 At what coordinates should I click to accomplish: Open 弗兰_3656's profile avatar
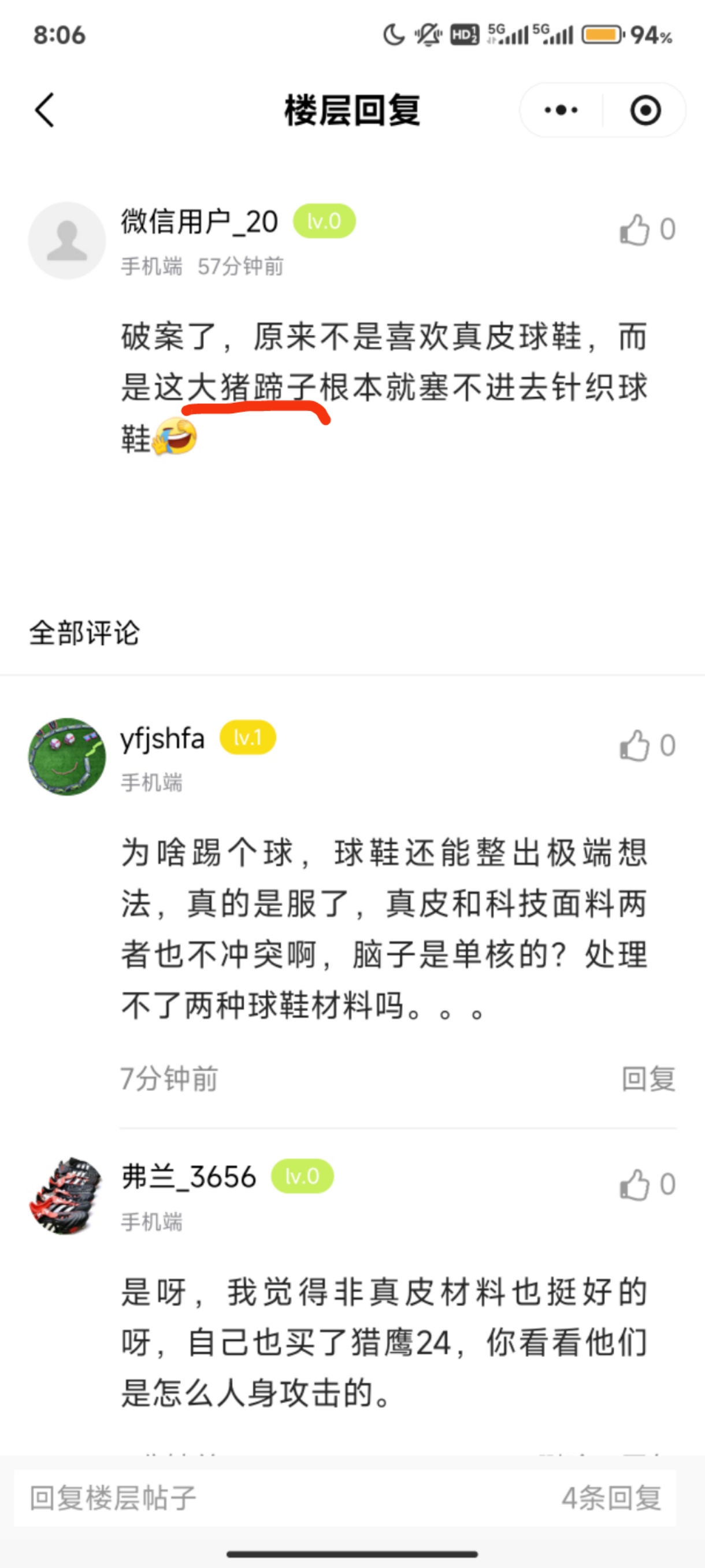tap(67, 1195)
